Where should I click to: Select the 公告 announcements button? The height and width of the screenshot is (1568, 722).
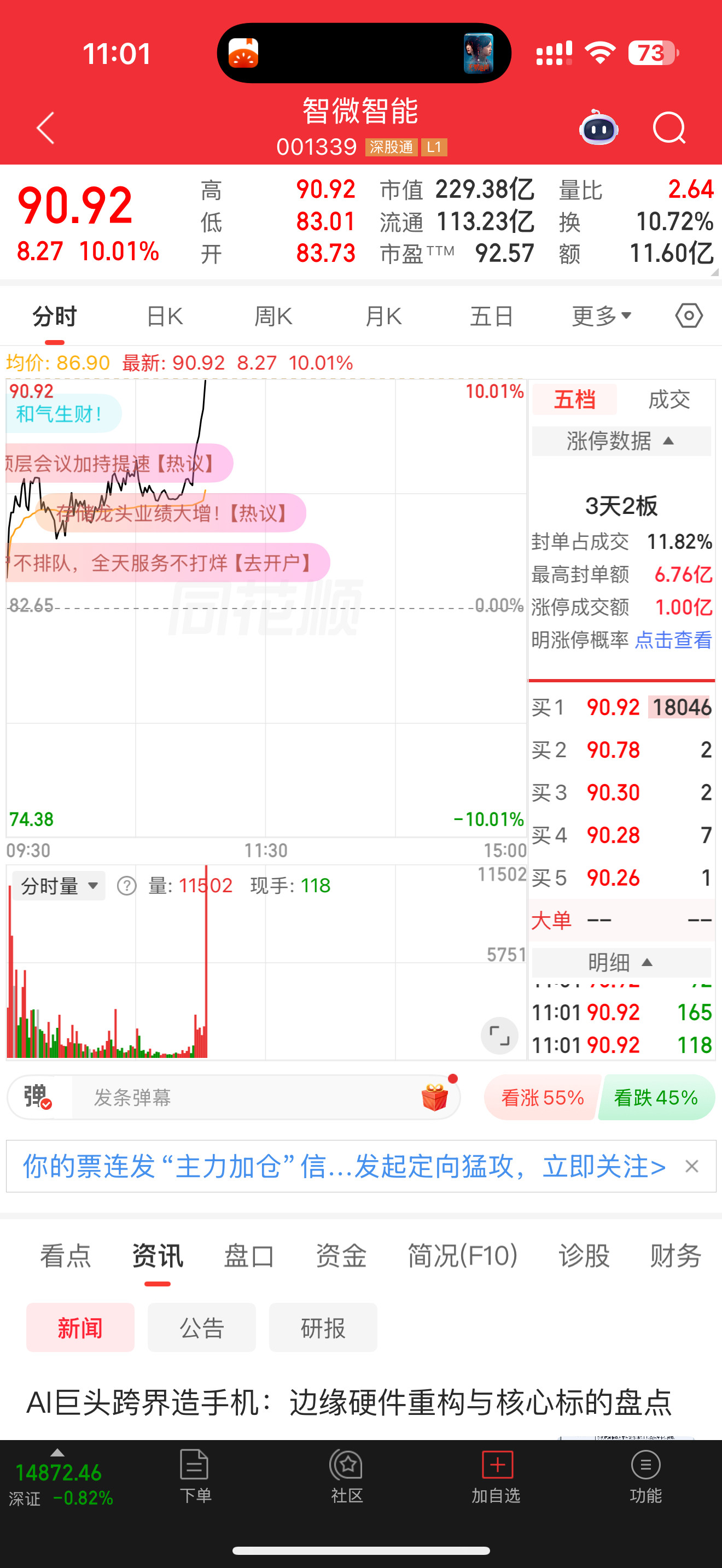[201, 1327]
